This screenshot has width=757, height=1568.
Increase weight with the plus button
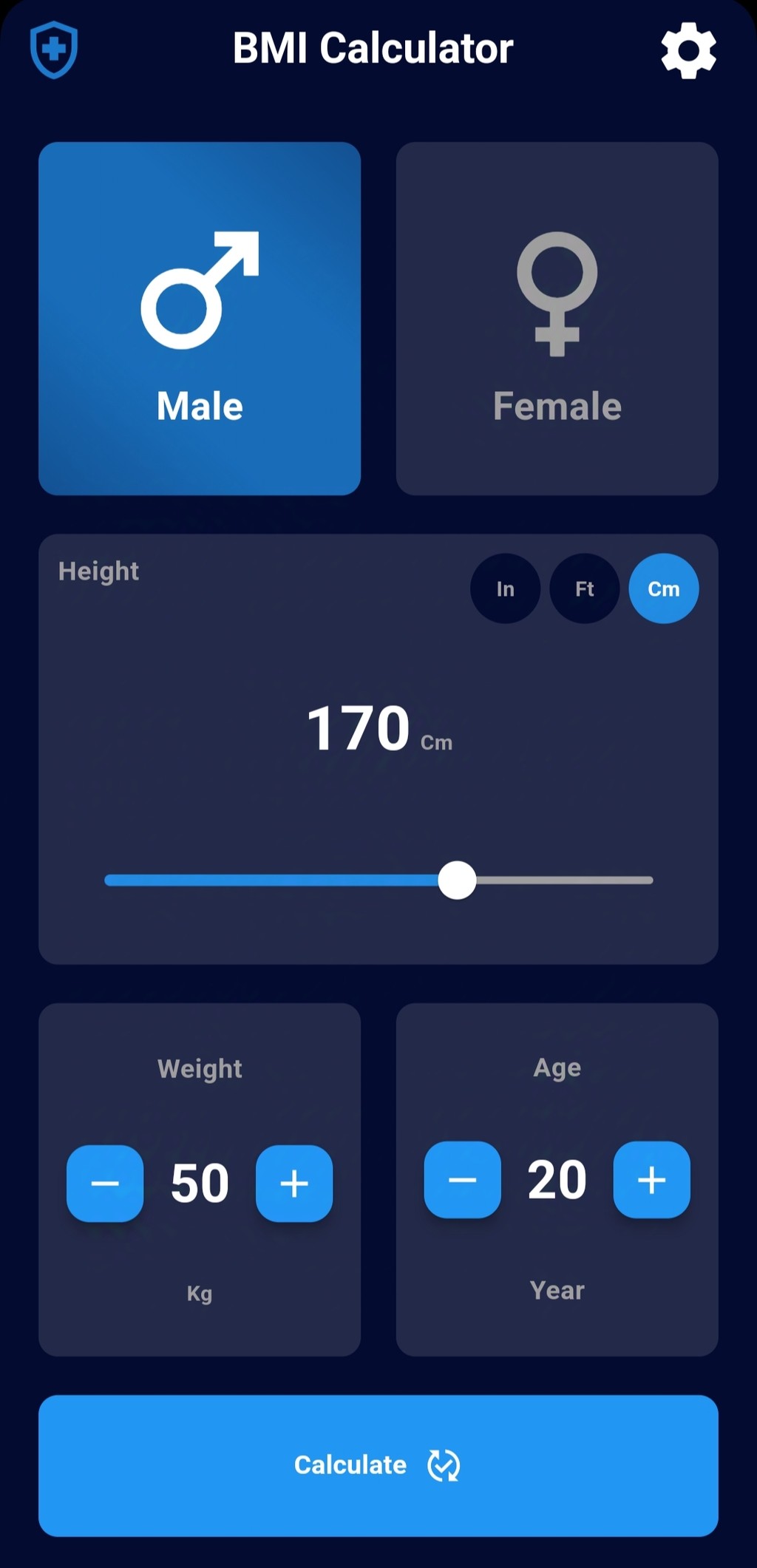[x=294, y=1183]
